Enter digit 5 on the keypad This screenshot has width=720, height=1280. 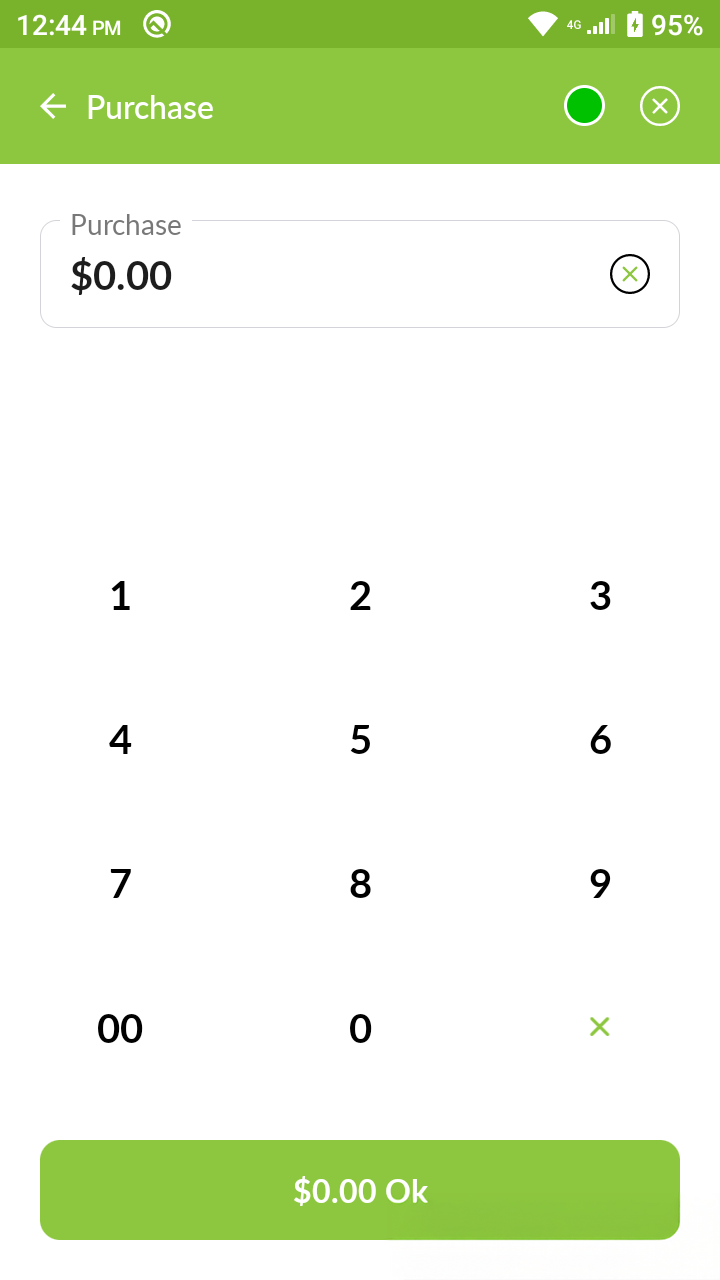click(x=360, y=740)
